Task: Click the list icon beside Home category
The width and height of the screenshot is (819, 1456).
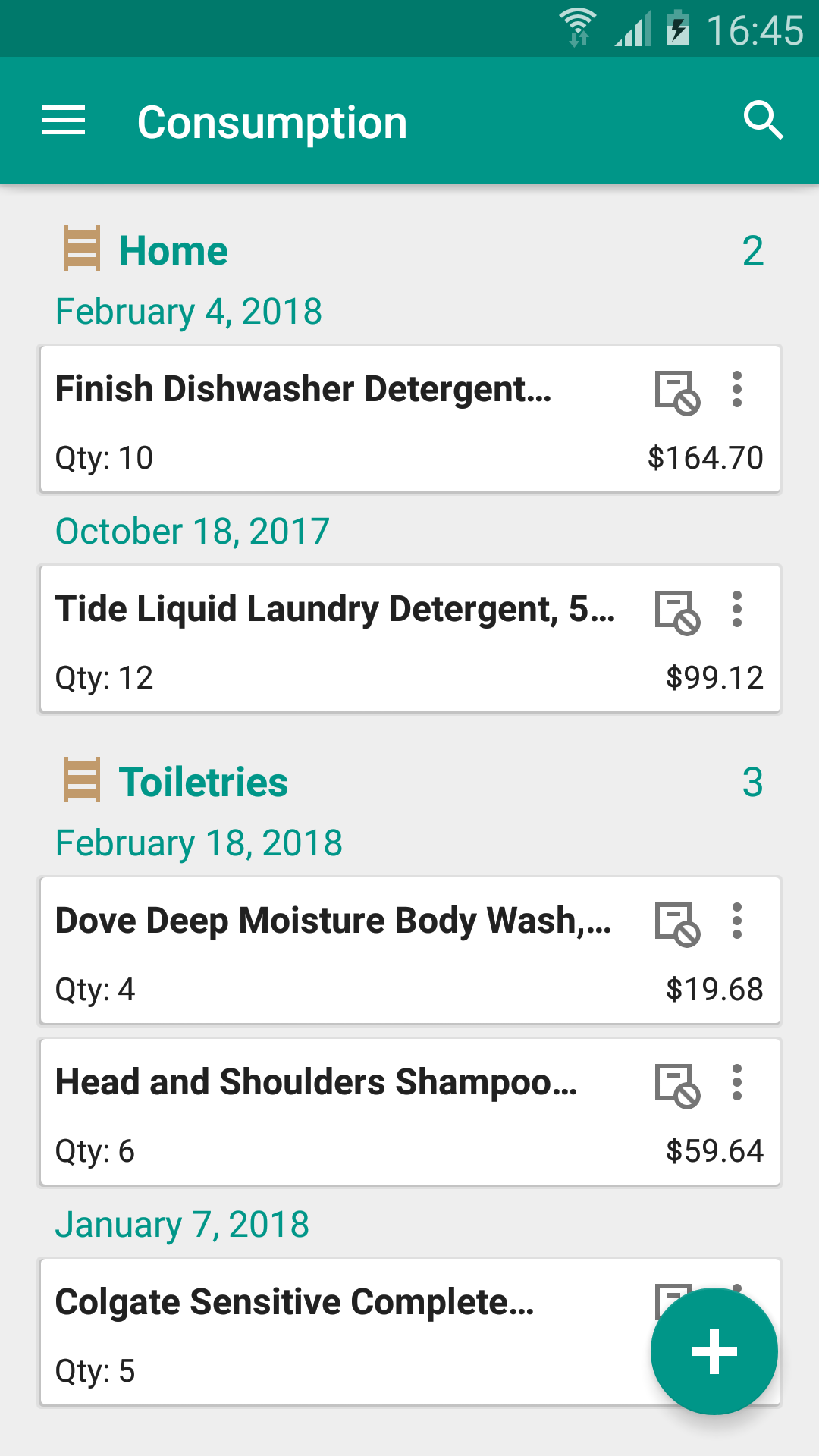Action: 82,249
